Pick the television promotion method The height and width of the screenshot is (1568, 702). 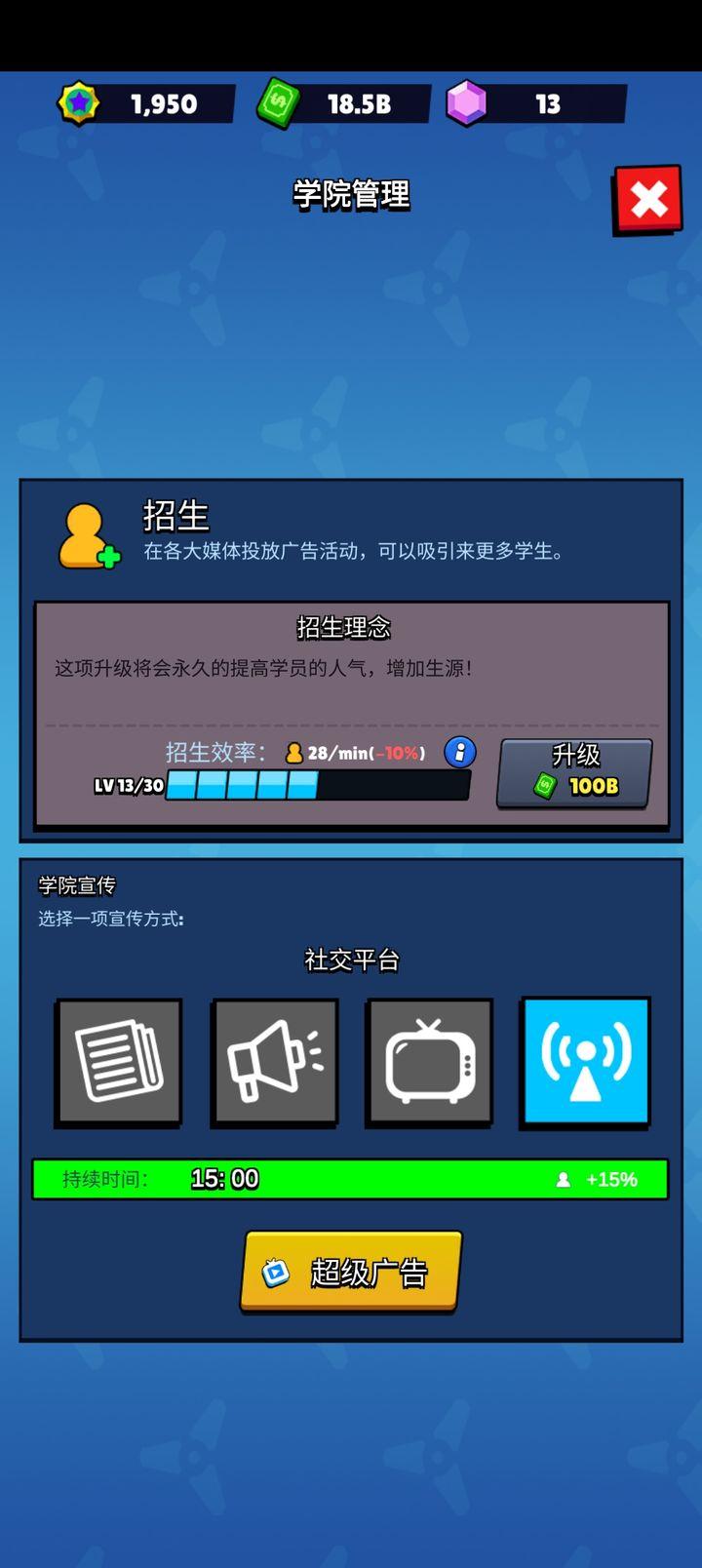coord(430,1062)
